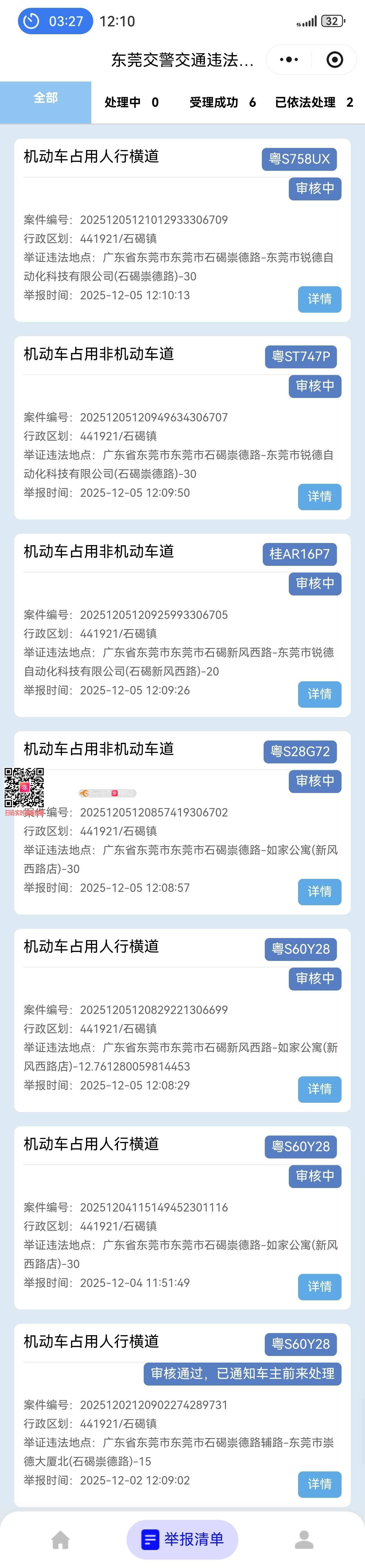Open 详情 for plate 粤S758UX report

tap(319, 299)
